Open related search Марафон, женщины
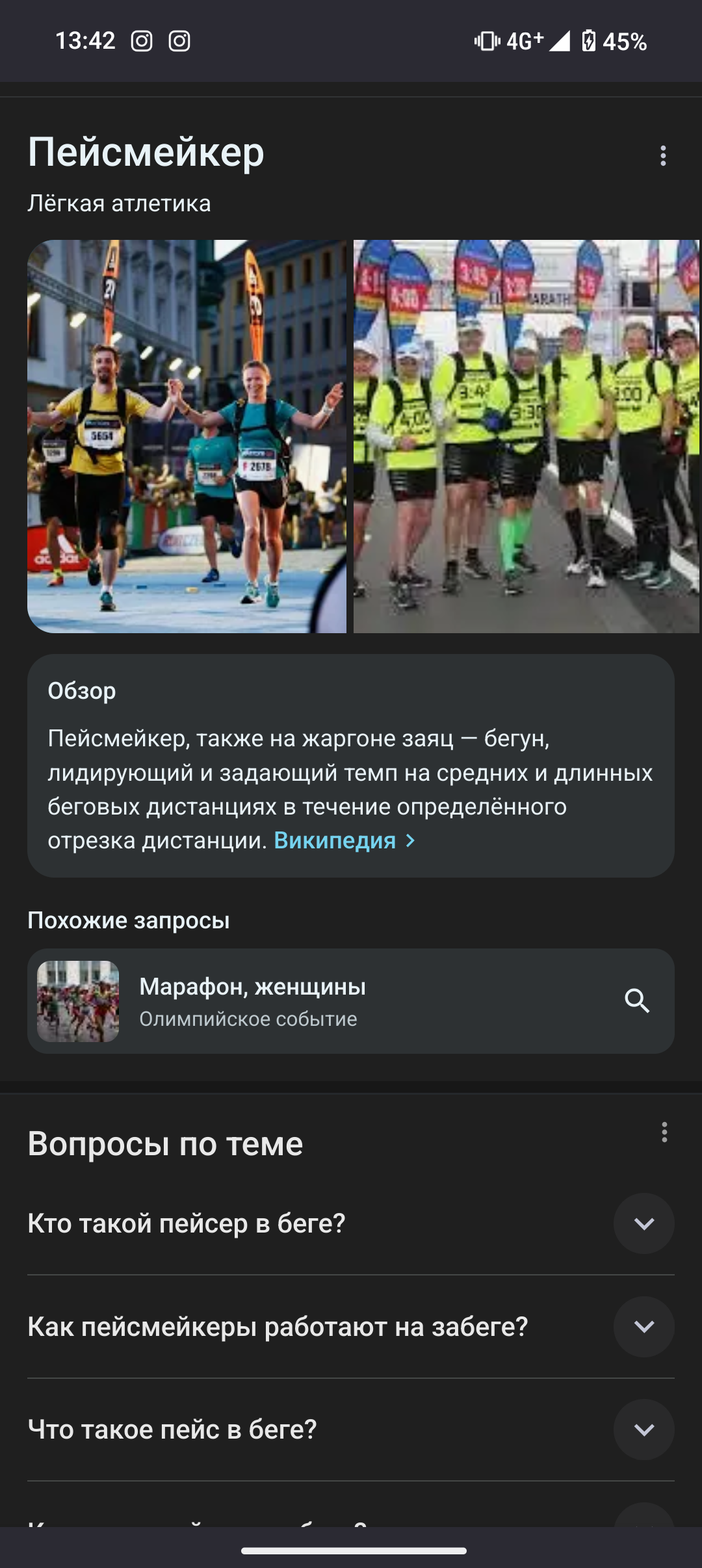 click(351, 1001)
